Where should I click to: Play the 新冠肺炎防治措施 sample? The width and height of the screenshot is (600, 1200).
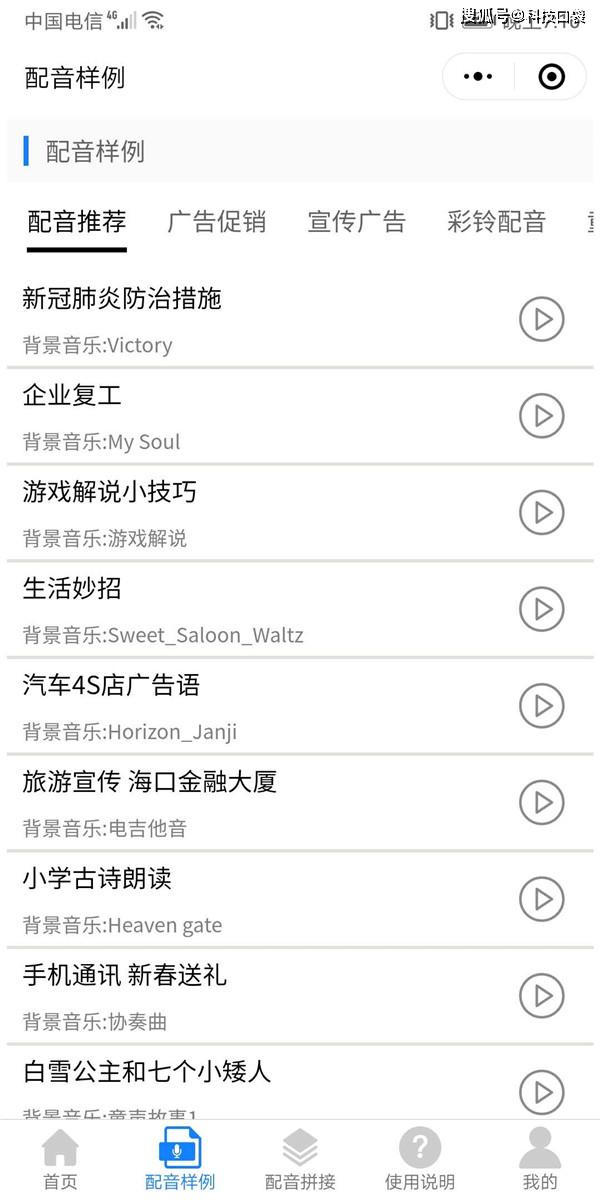[542, 319]
